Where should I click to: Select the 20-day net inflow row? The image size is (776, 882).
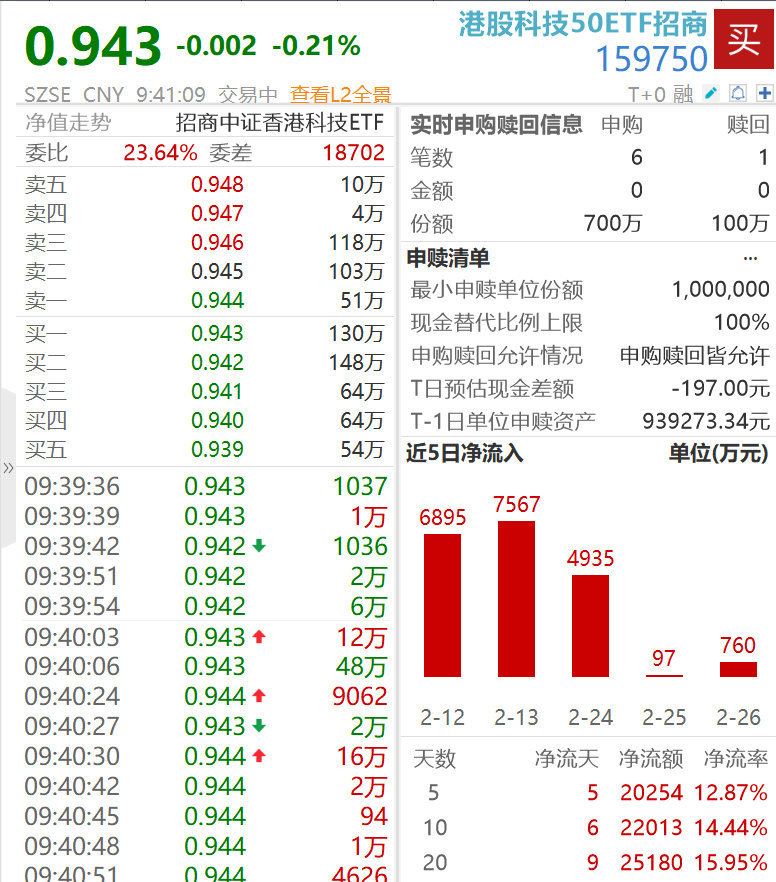(x=590, y=862)
